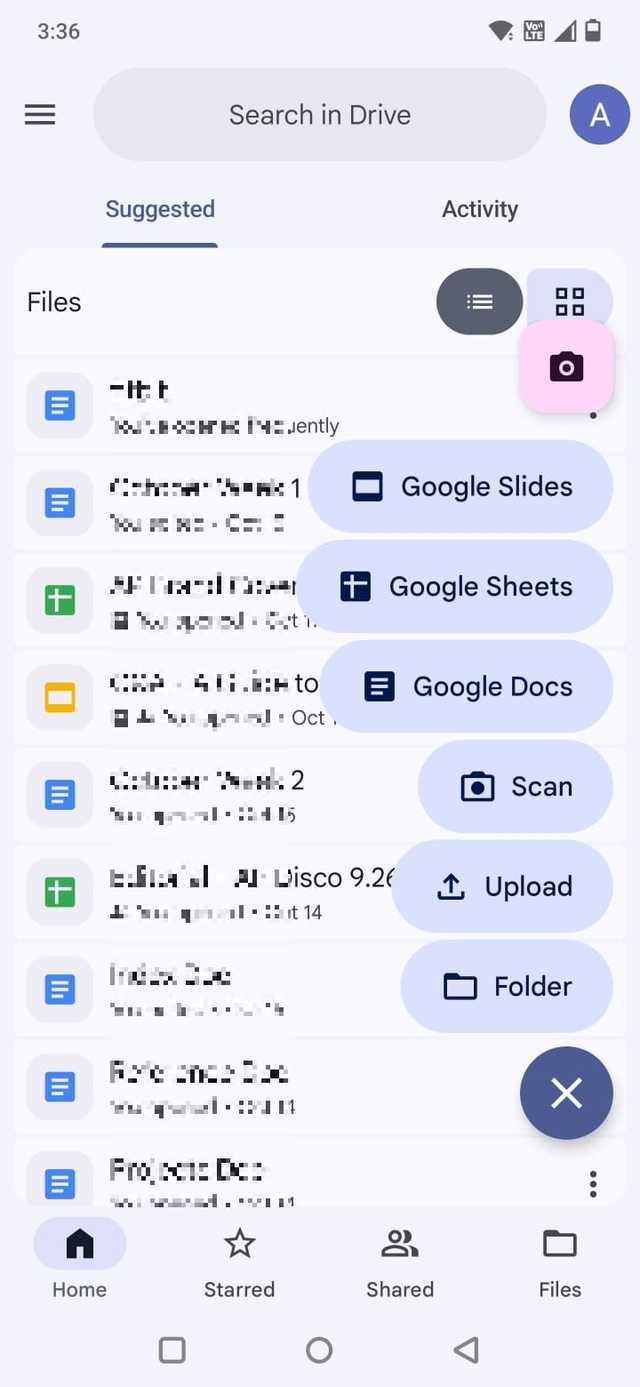Choose Scan to scan a document

(515, 787)
